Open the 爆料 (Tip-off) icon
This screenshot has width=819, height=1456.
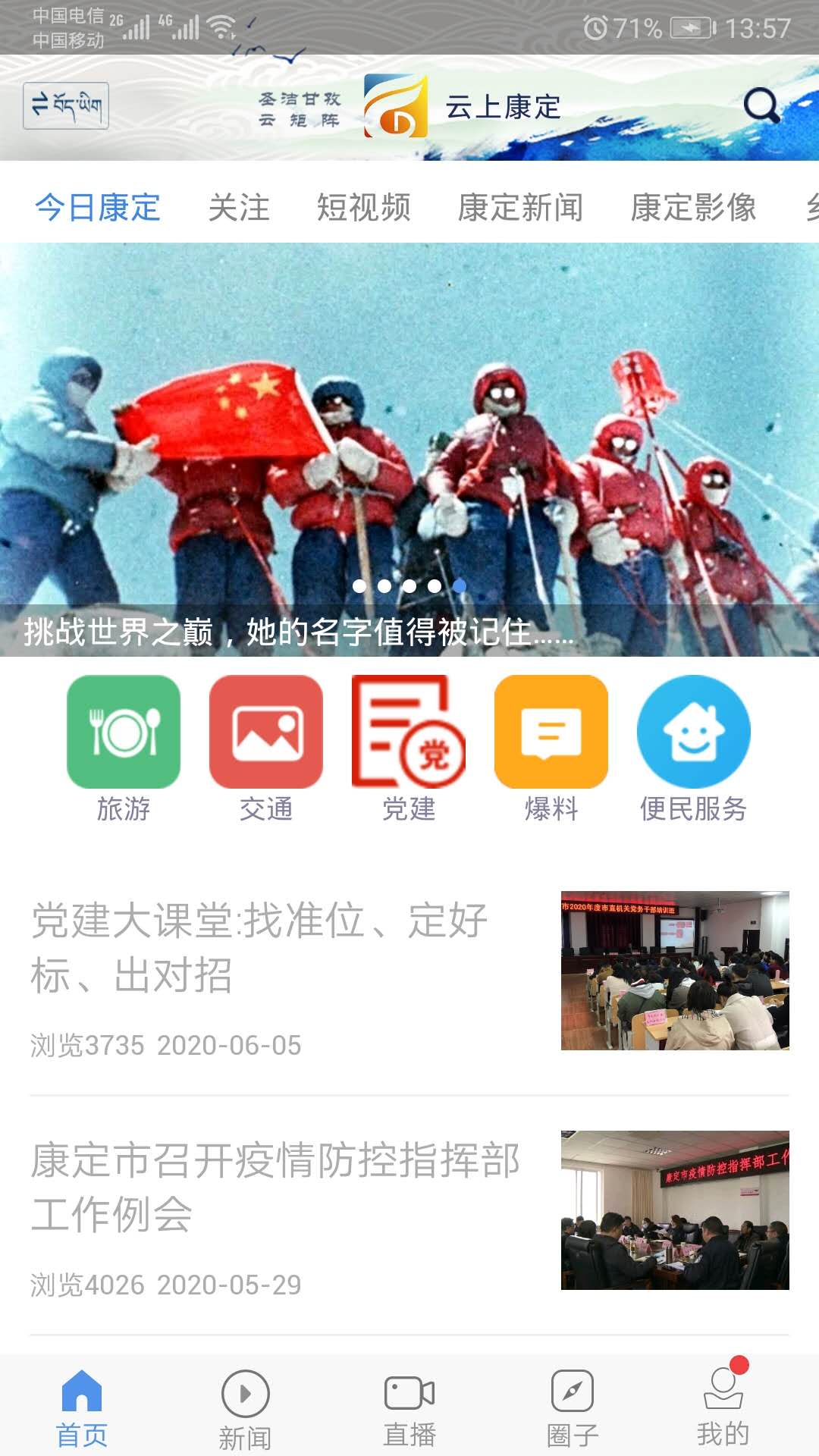coord(551,730)
